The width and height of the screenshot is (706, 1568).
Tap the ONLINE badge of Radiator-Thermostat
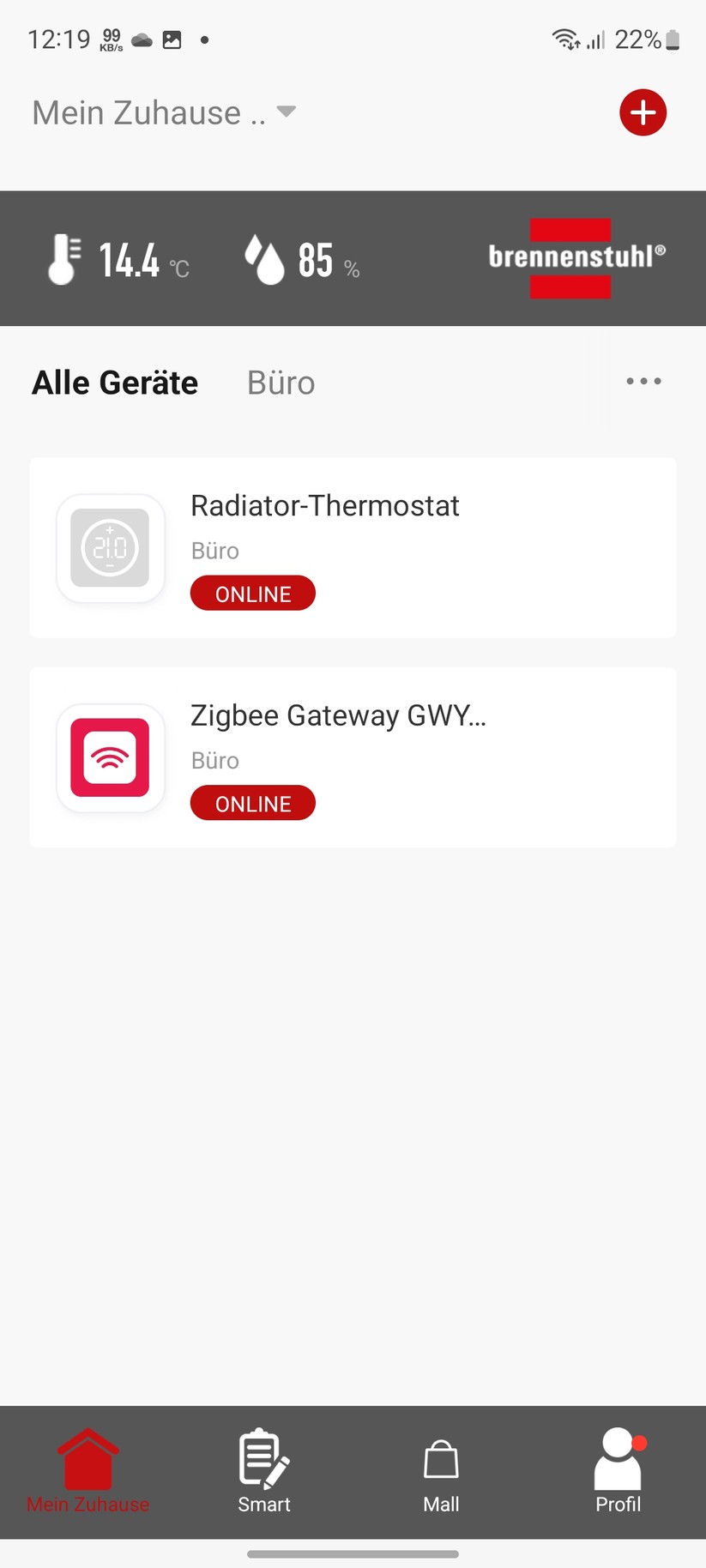pyautogui.click(x=252, y=593)
